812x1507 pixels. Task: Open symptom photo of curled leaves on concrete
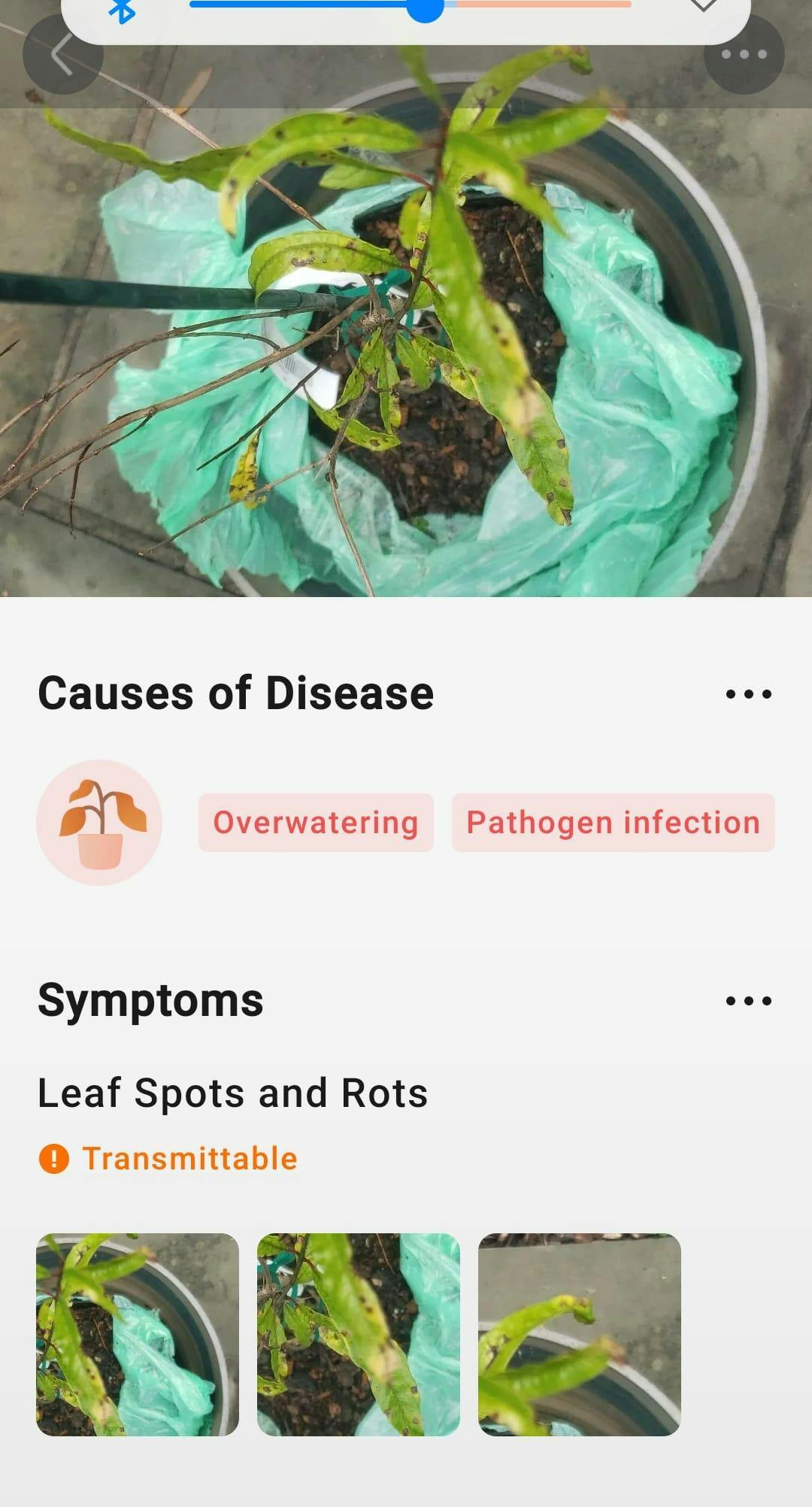pyautogui.click(x=580, y=1335)
